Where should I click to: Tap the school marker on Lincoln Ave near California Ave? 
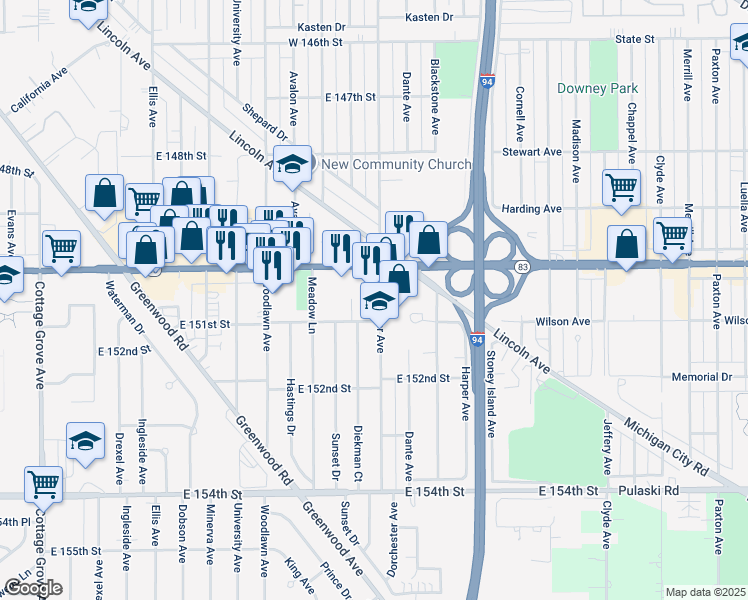coord(88,10)
